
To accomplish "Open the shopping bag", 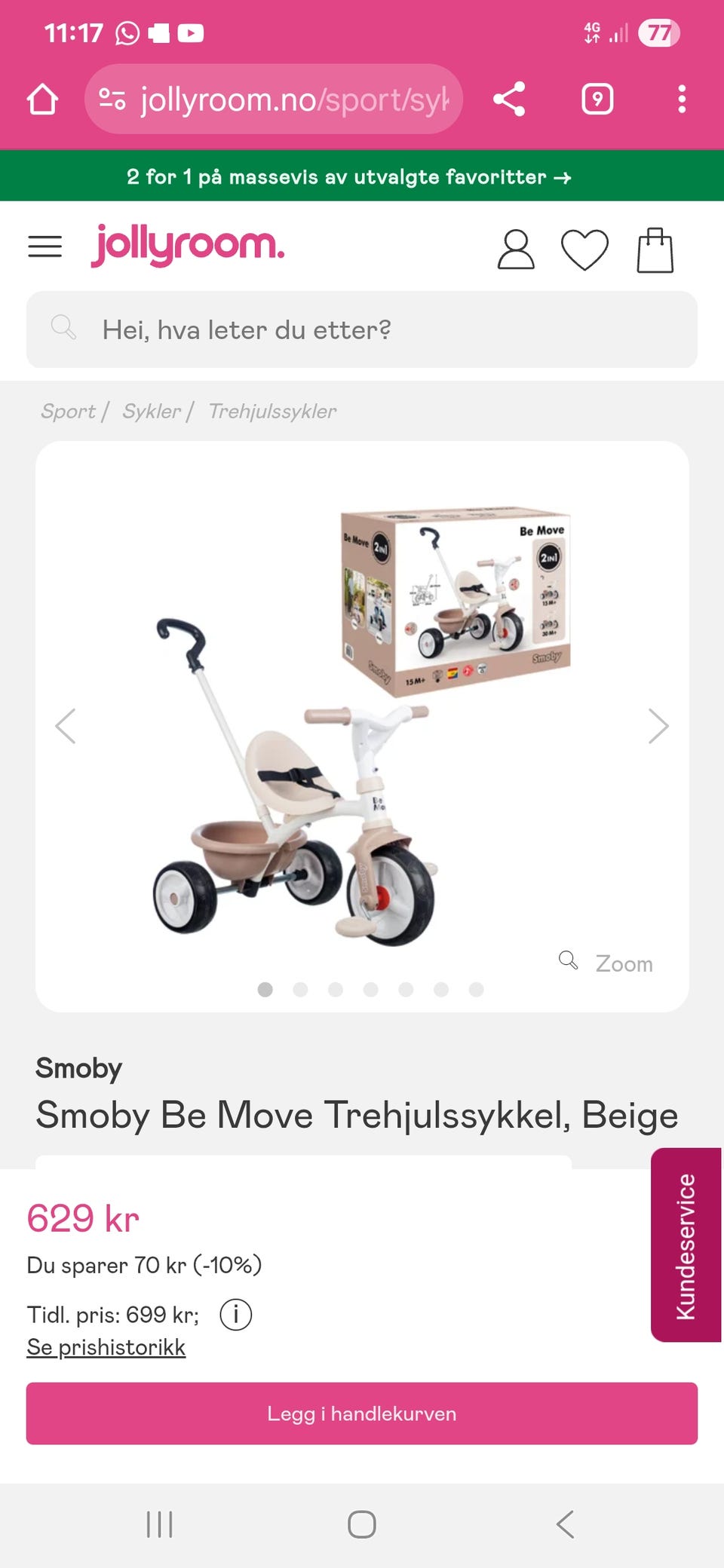I will pos(655,250).
